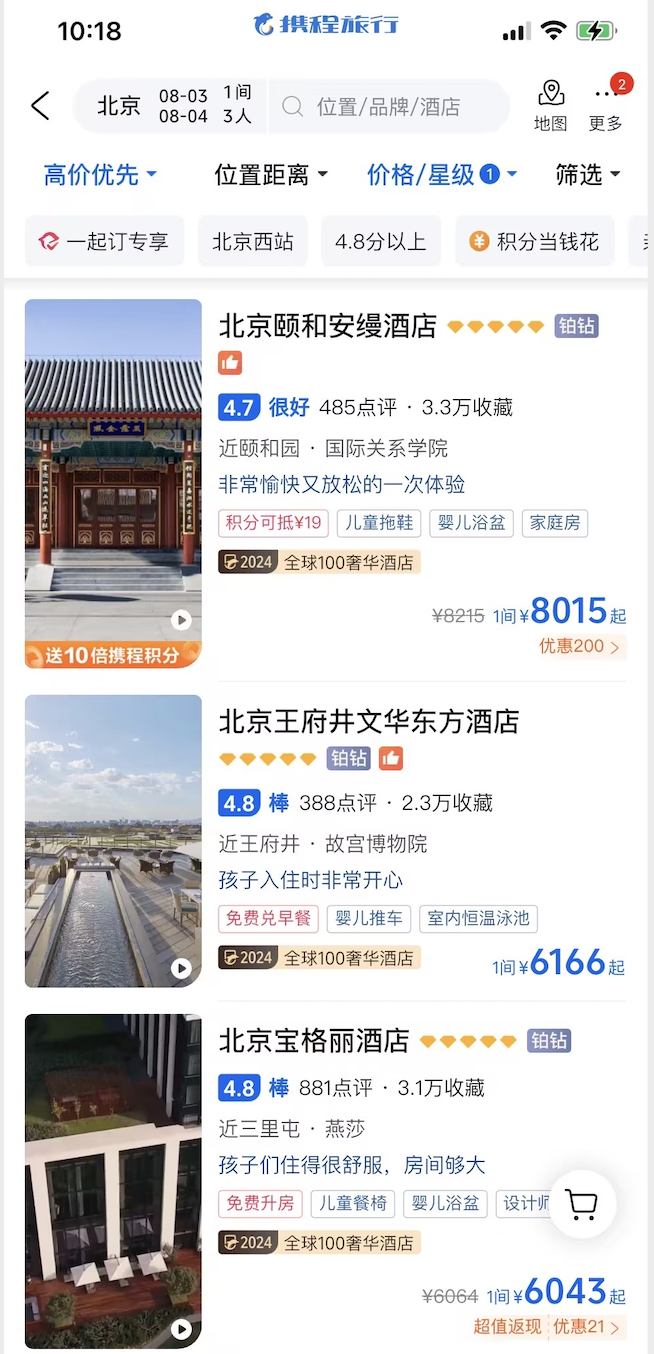654x1354 pixels.
Task: Select the 一起订专享 filter chip
Action: (x=104, y=241)
